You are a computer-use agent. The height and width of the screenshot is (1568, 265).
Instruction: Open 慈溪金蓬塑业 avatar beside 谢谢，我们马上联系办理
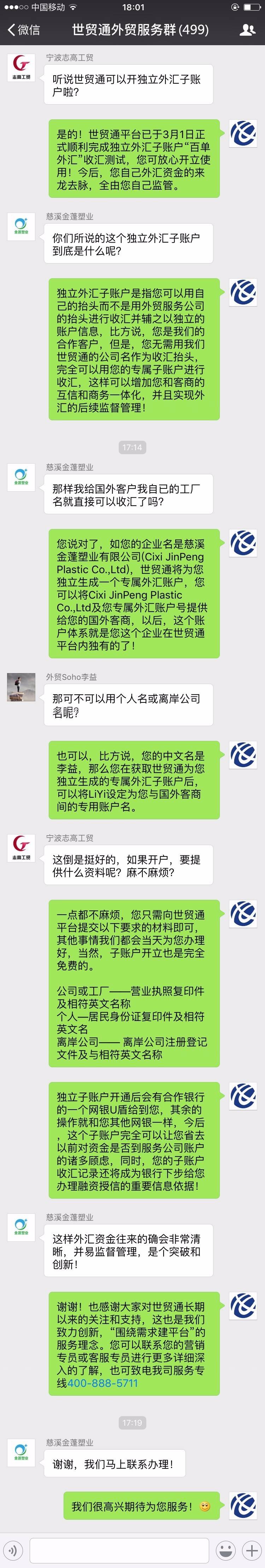coord(21,1453)
